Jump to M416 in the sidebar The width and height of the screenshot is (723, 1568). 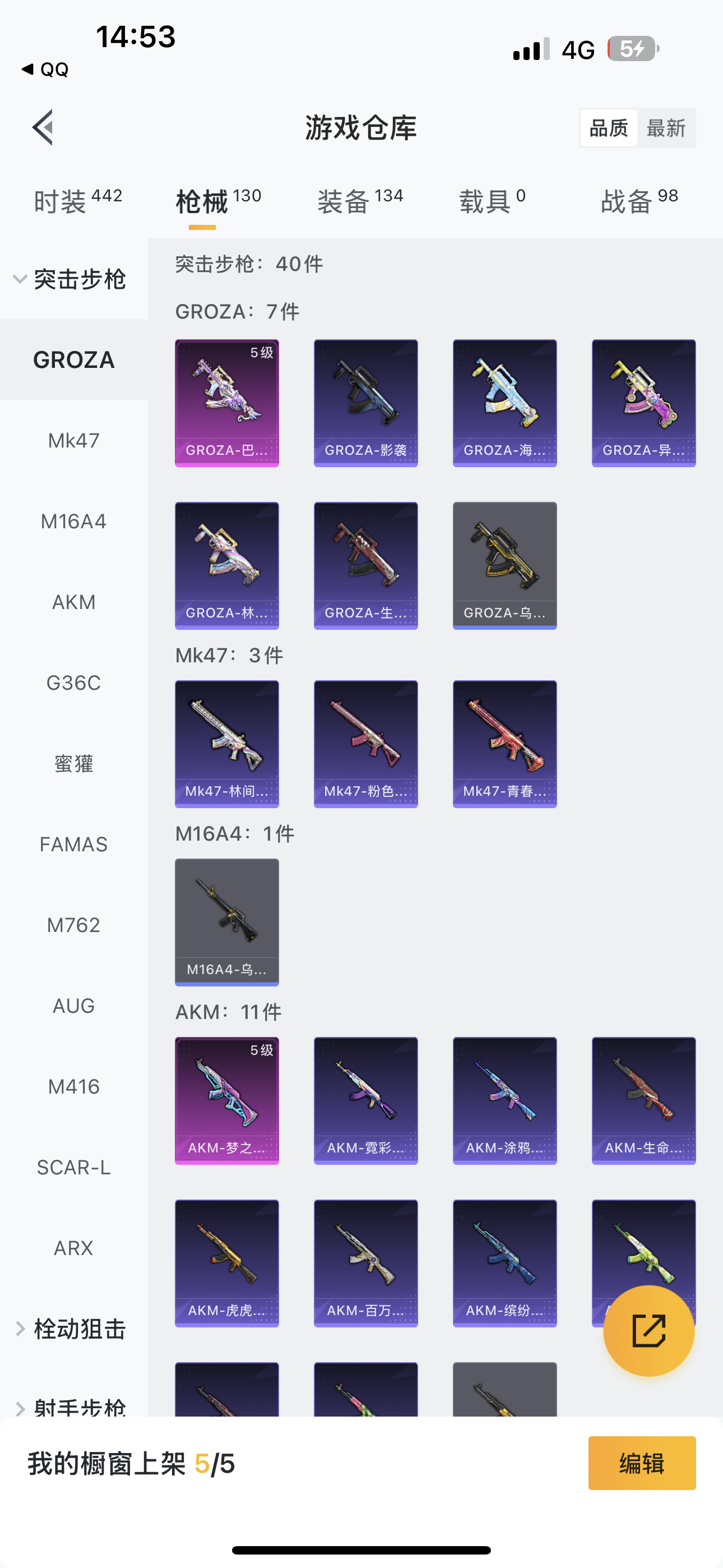click(73, 1086)
